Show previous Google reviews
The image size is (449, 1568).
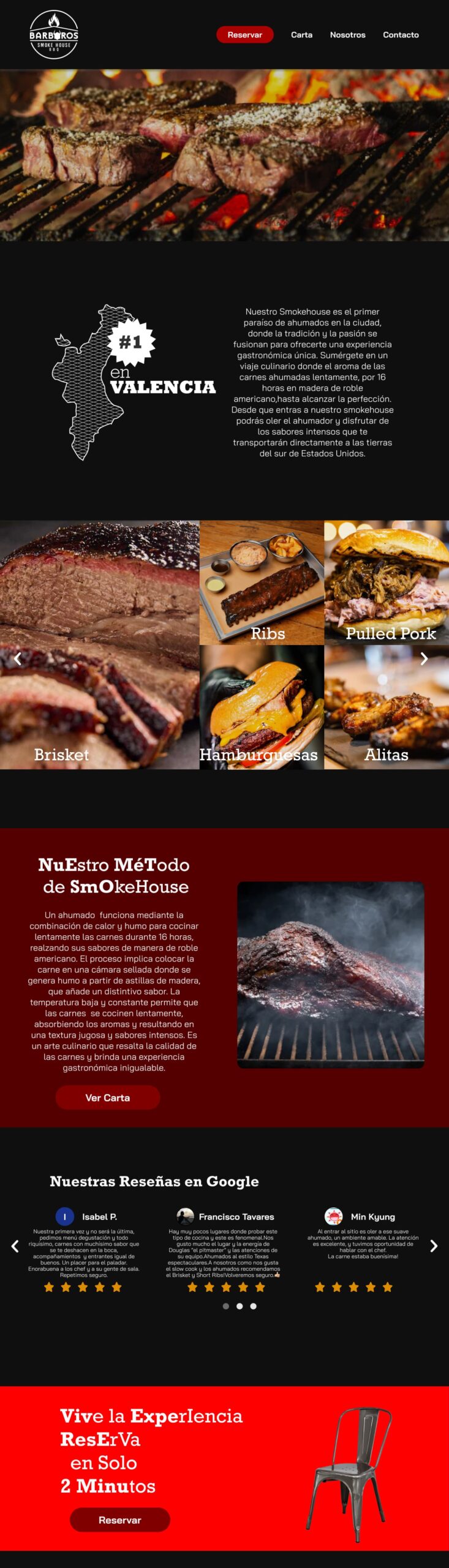pyautogui.click(x=15, y=1246)
